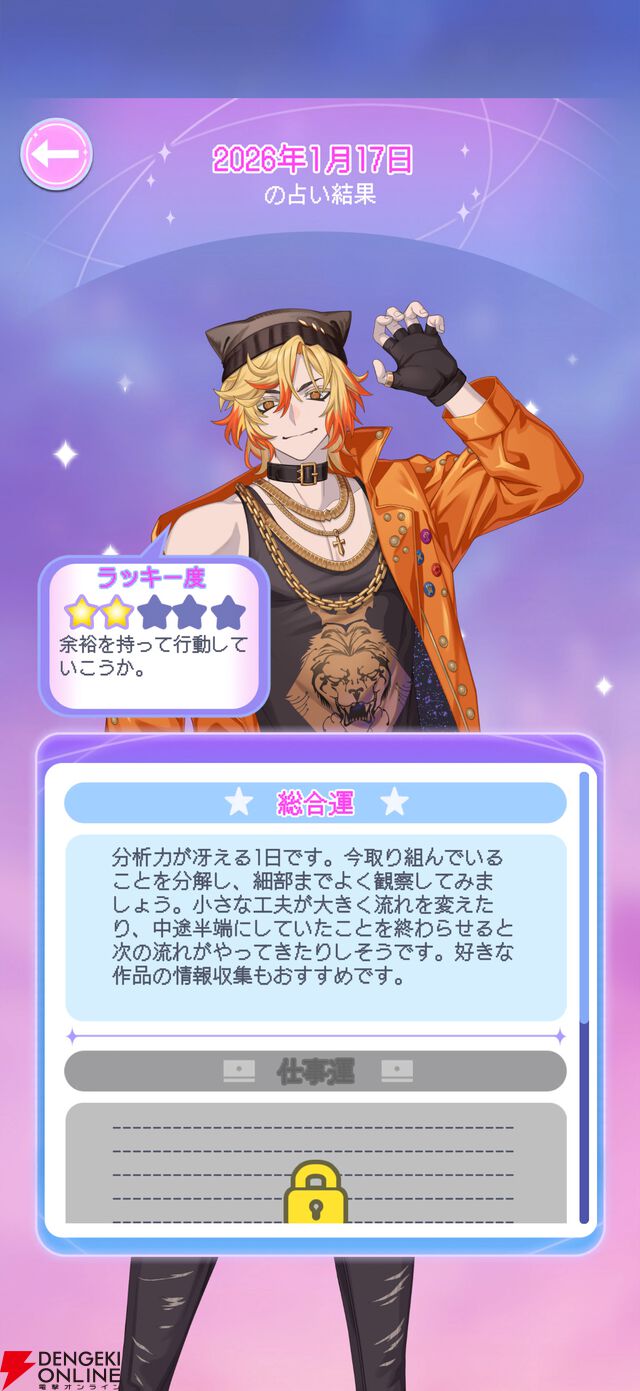This screenshot has width=640, height=1391.
Task: Go back with the pink arrow button
Action: [x=56, y=154]
